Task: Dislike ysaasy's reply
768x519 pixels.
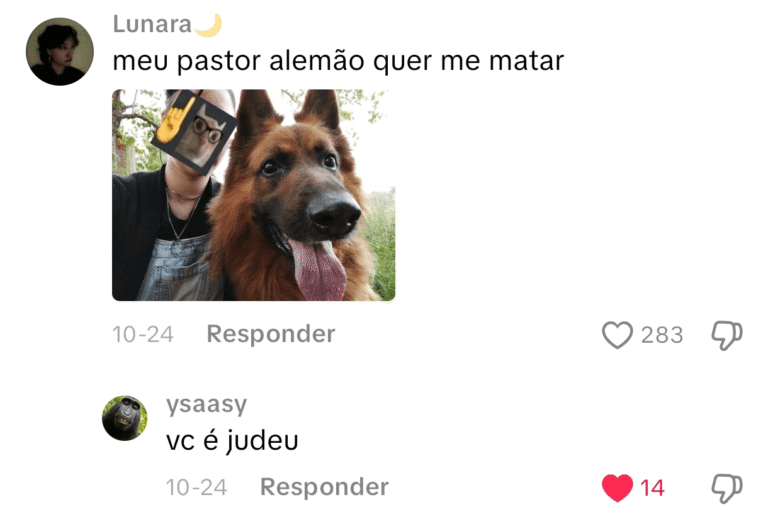Action: coord(726,488)
